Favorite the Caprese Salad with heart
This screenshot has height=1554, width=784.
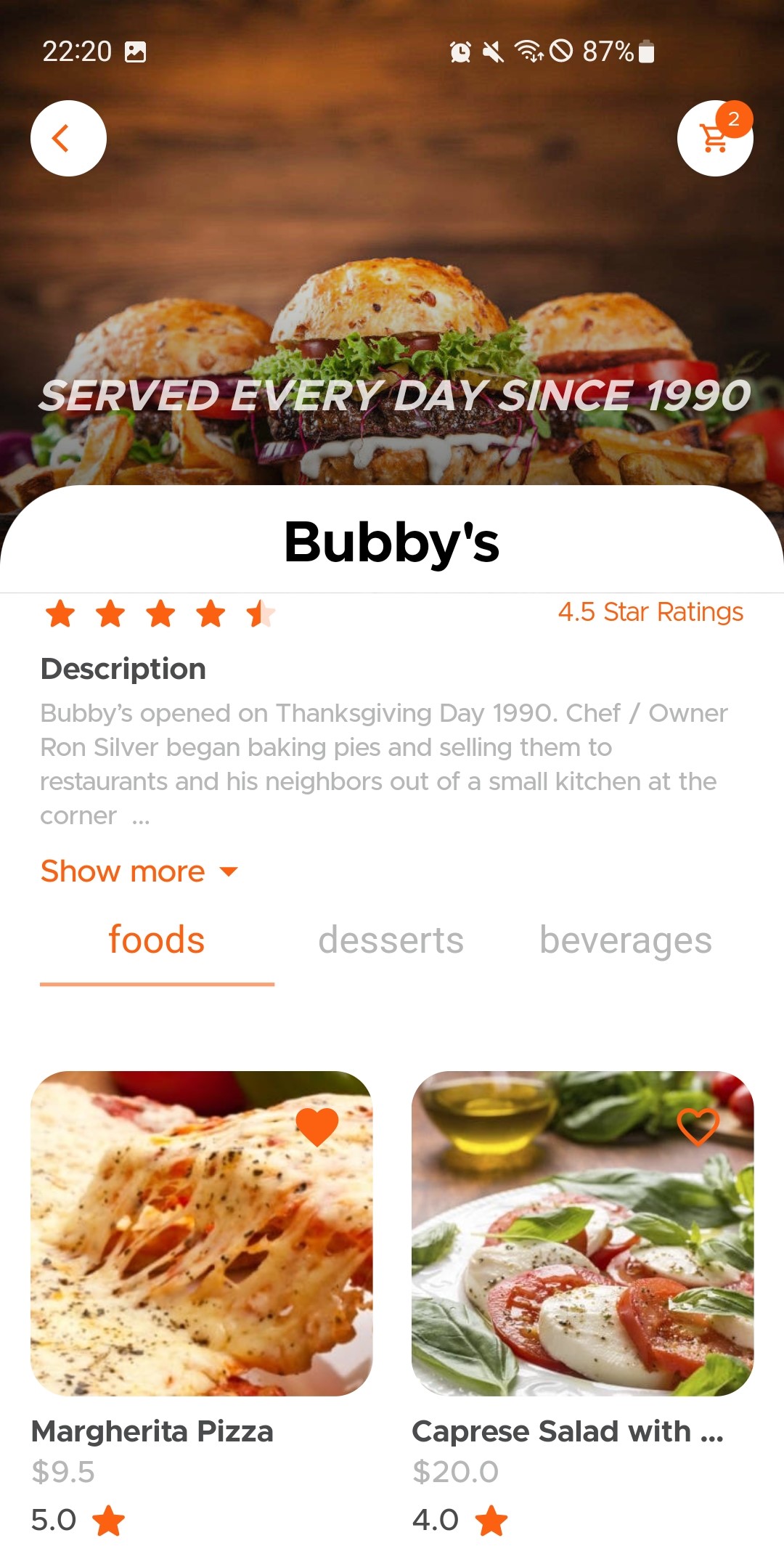tap(698, 1126)
